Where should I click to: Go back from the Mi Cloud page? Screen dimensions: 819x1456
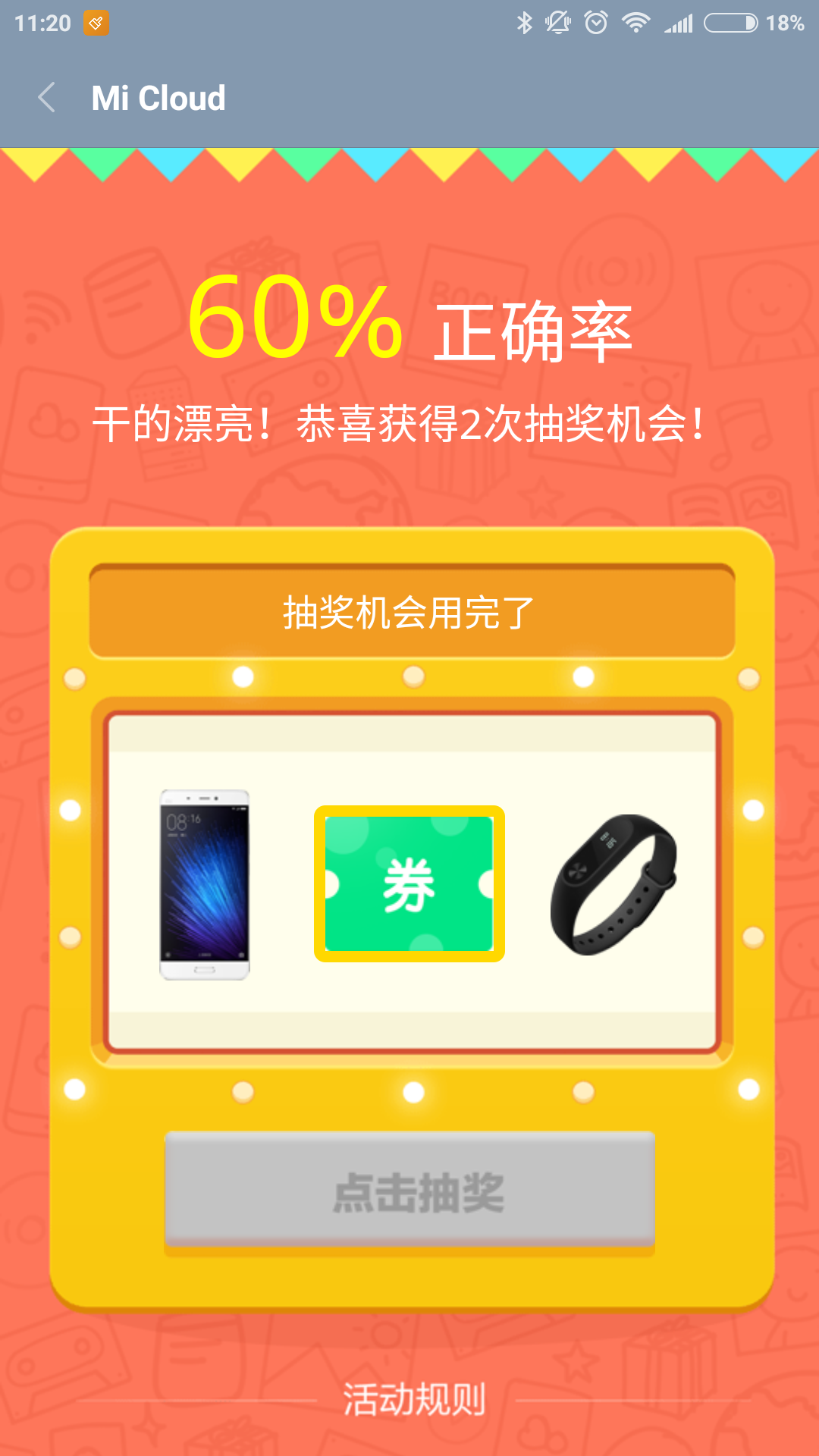[46, 98]
